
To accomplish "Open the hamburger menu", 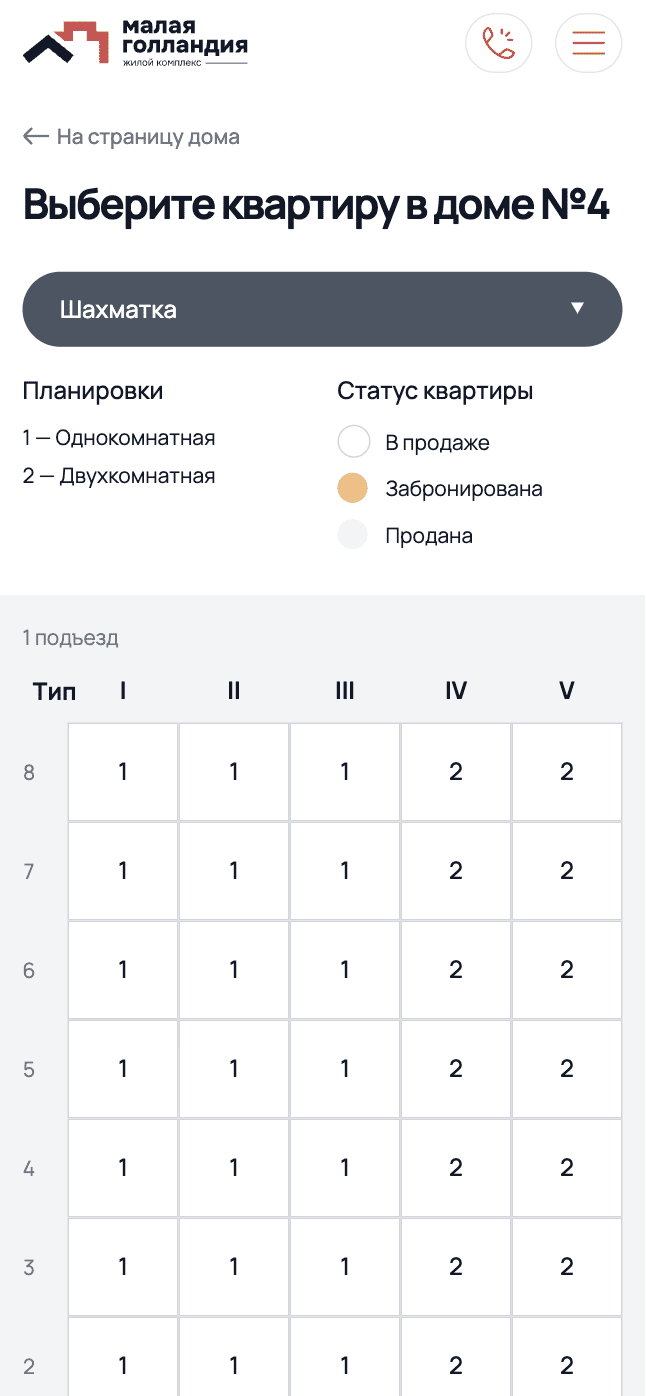I will (x=588, y=43).
